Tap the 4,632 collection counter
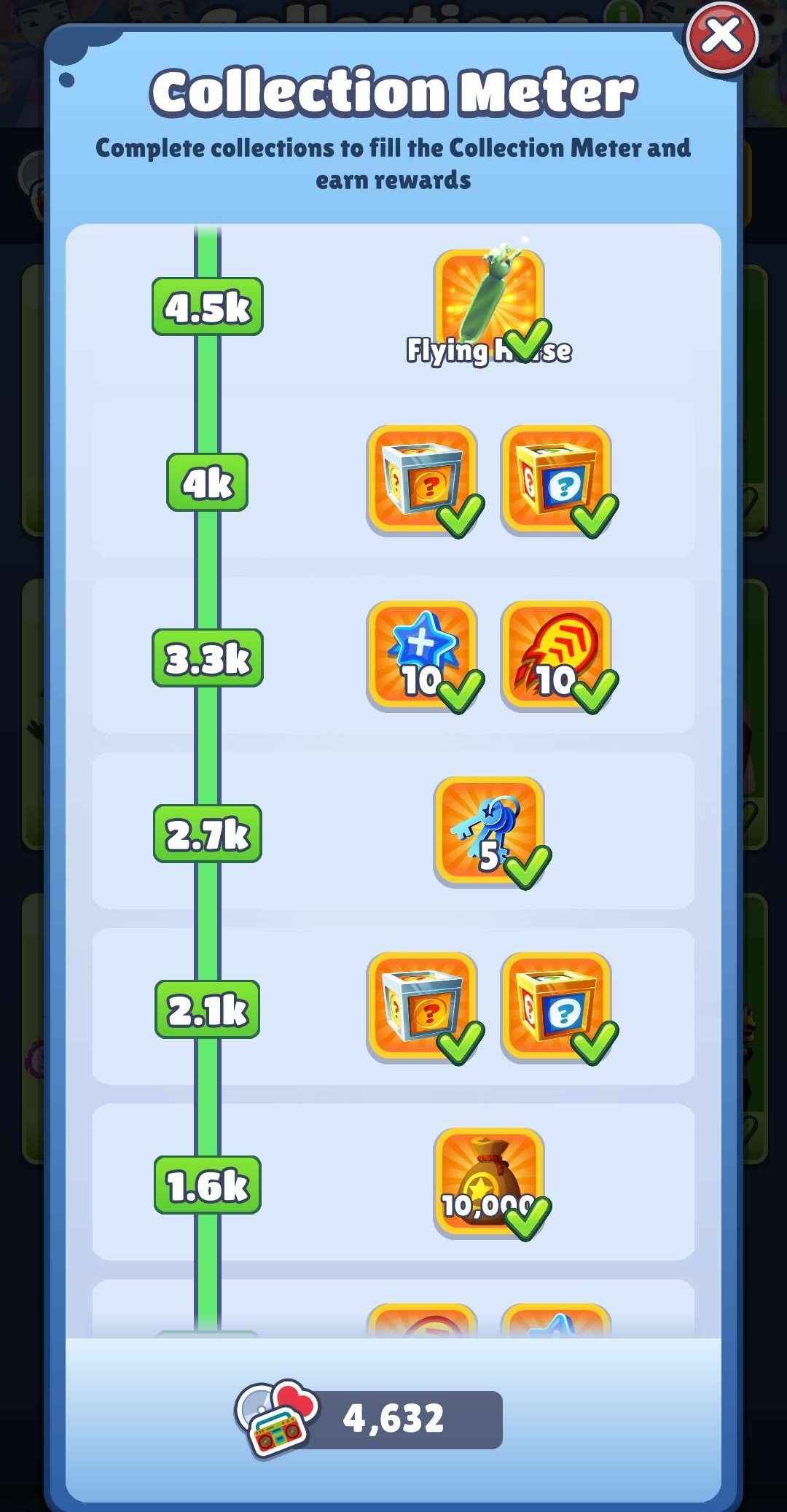 tap(394, 1416)
